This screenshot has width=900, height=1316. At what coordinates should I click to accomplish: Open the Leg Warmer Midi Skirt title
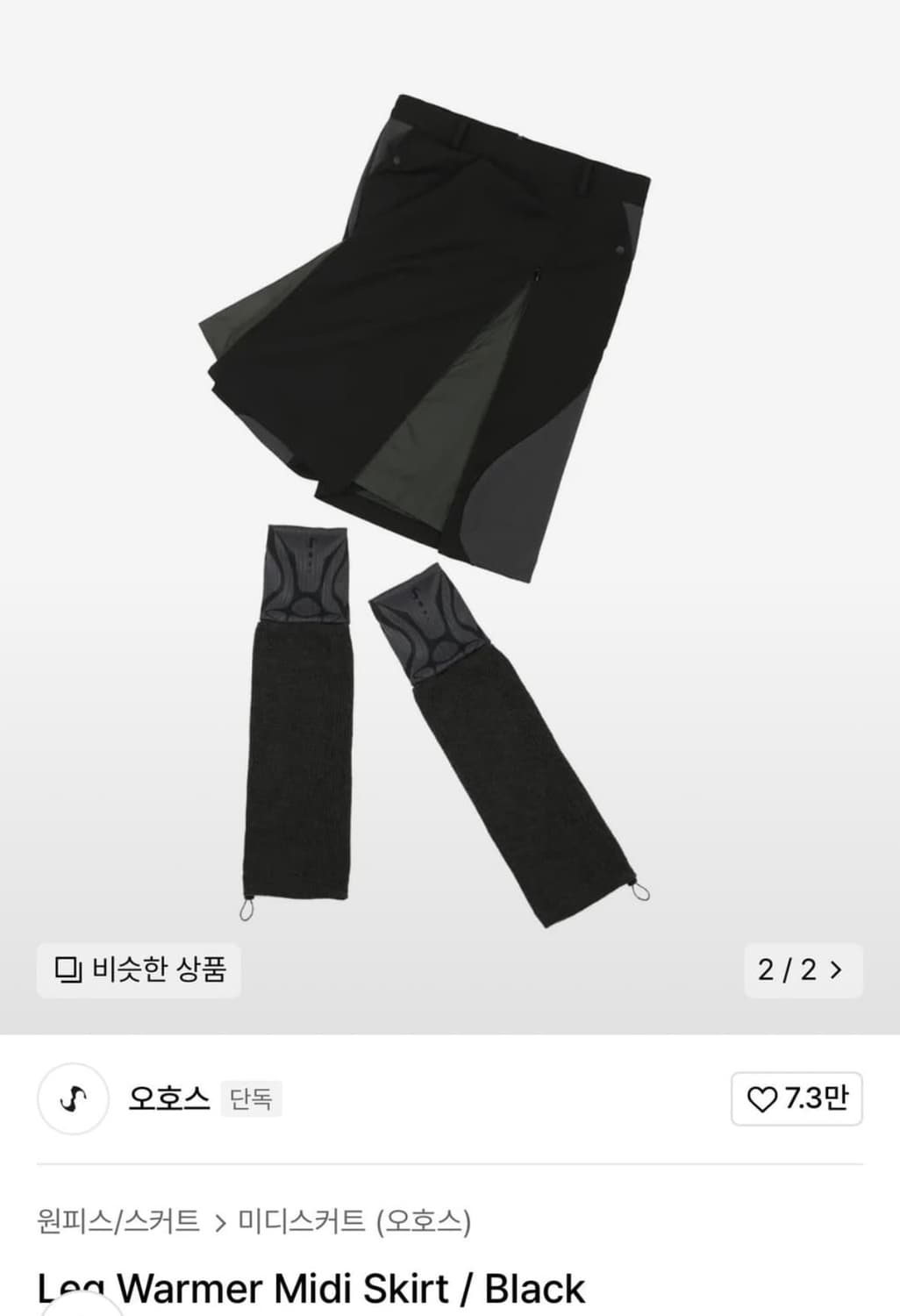point(311,1291)
